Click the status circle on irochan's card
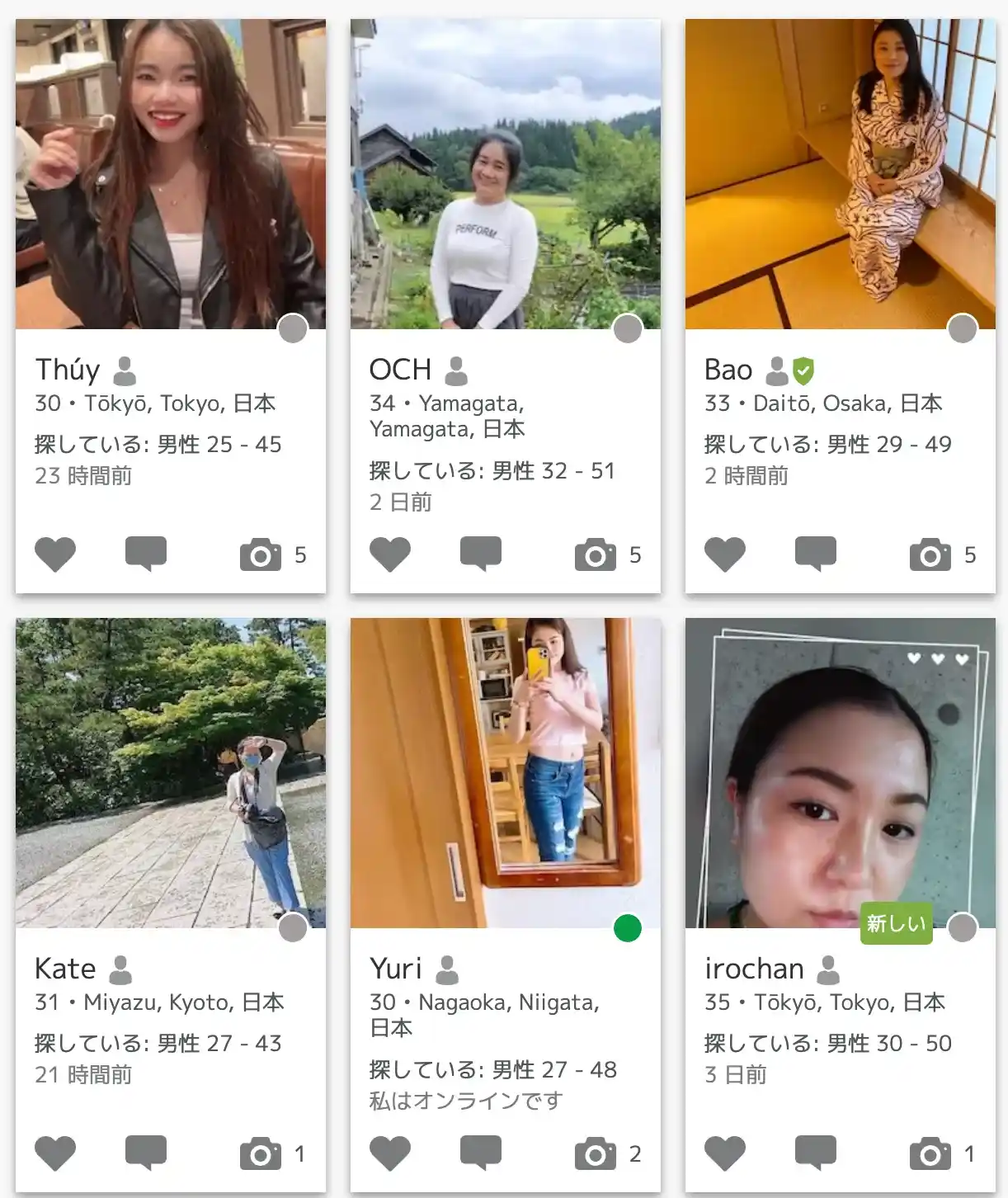The height and width of the screenshot is (1198, 1008). point(962,929)
